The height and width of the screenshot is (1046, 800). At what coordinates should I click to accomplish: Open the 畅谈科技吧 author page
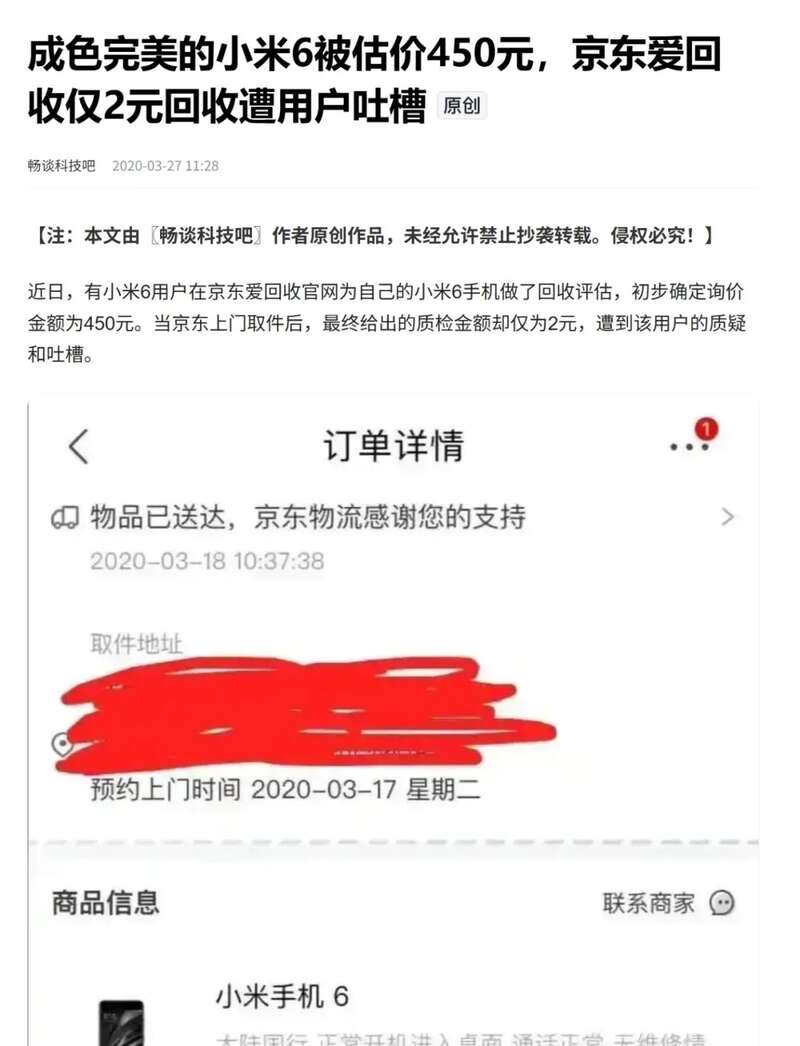[62, 166]
